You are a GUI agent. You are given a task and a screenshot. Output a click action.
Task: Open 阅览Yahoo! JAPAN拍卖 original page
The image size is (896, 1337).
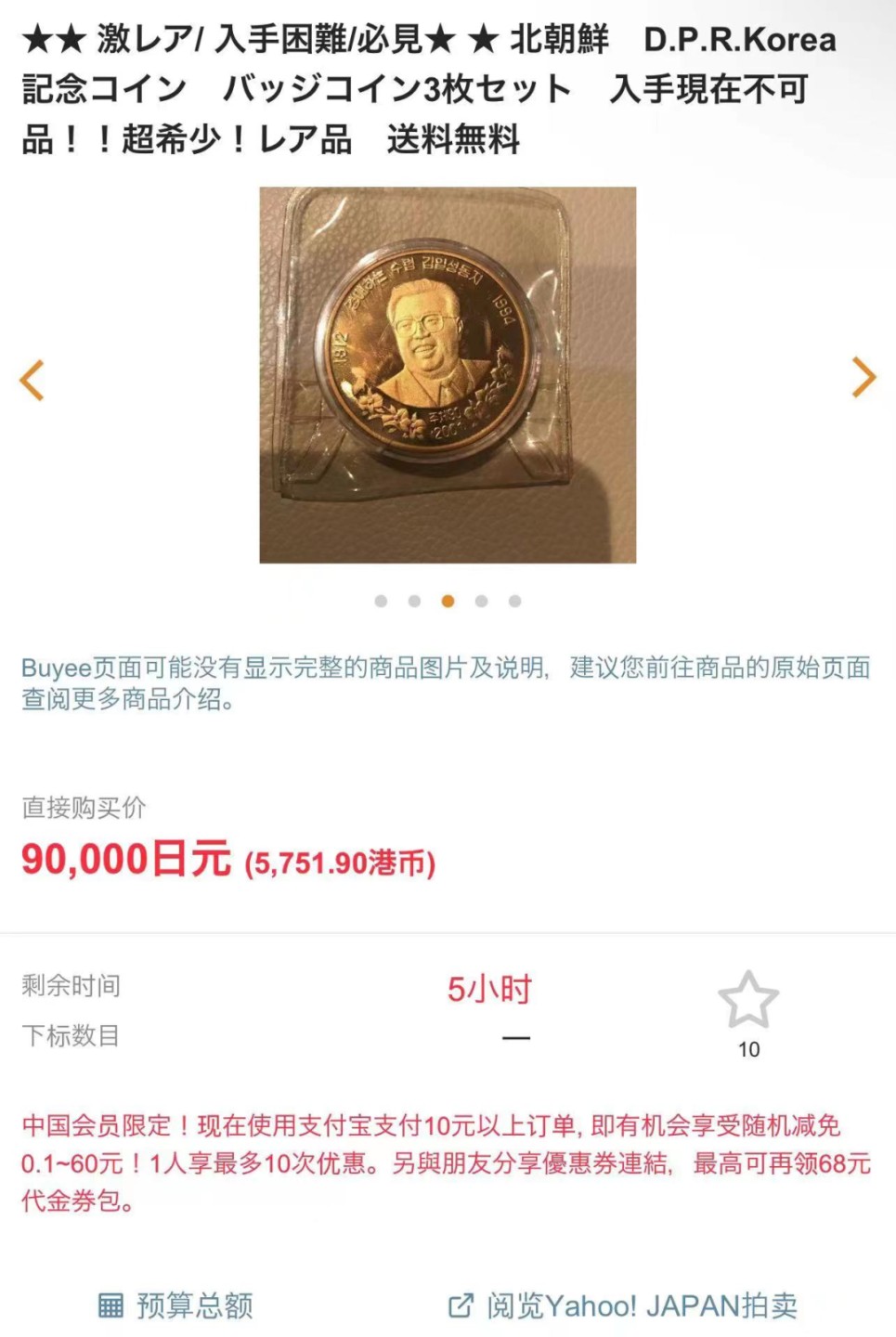tap(623, 1305)
